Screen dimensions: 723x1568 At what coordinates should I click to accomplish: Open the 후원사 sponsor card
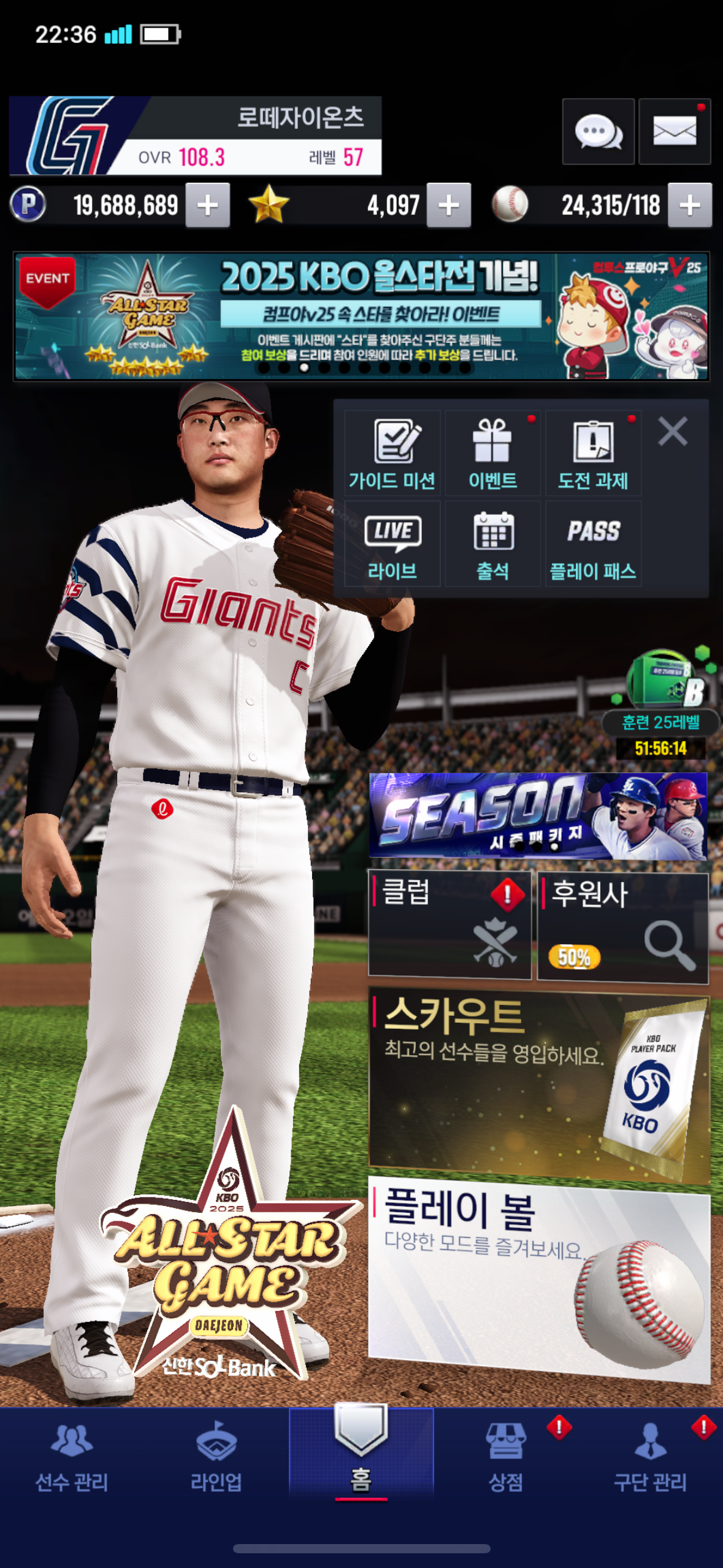(622, 927)
